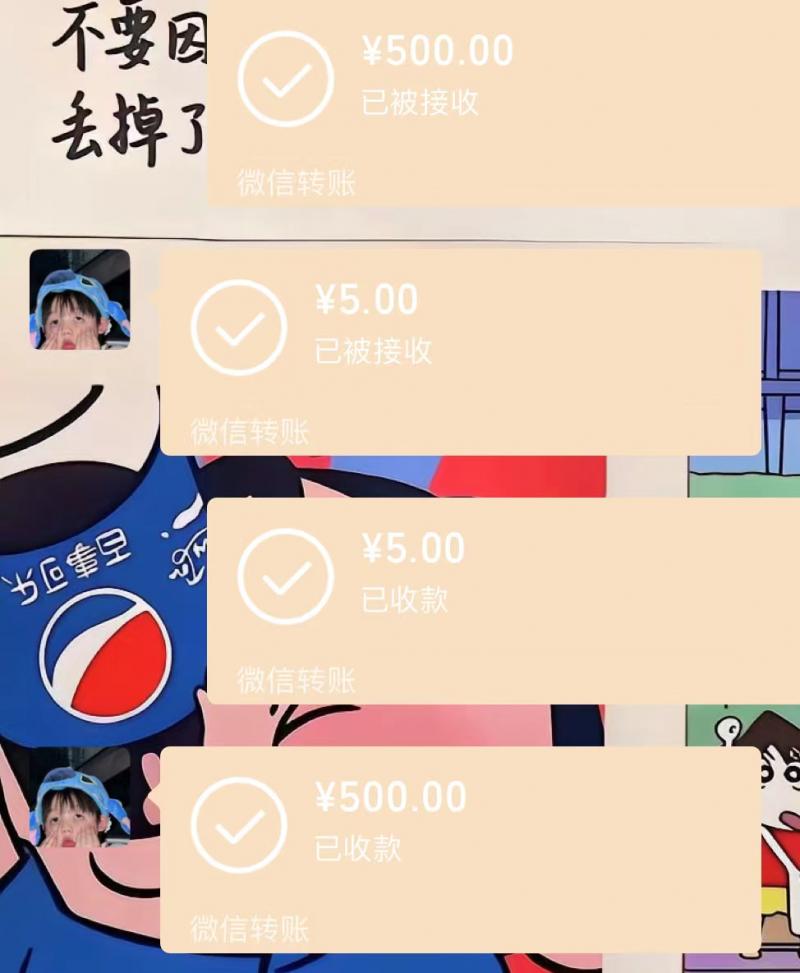Tap the avatar beside the ¥500.00 已收款 transfer
The width and height of the screenshot is (800, 973).
80,797
